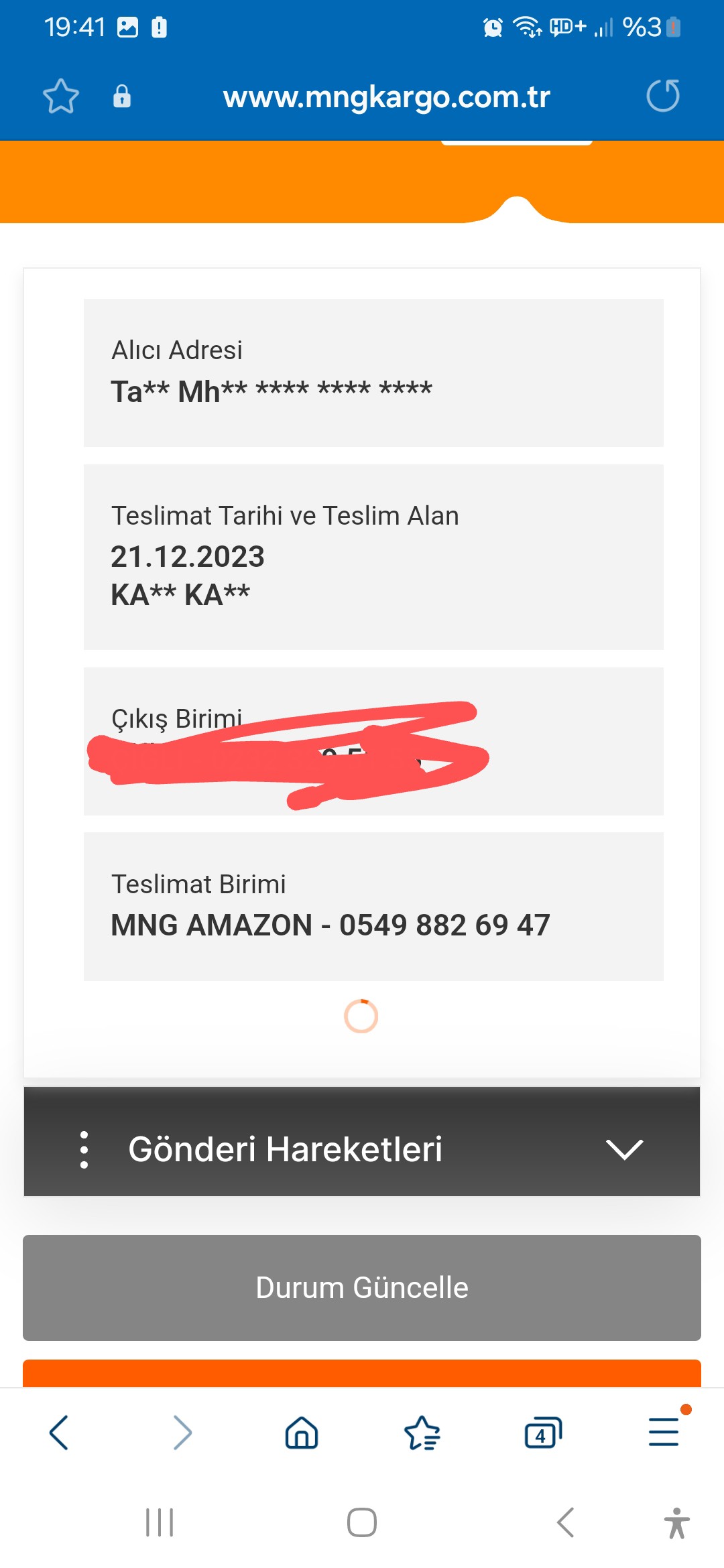Open the browser's hamburger menu
724x1568 pixels.
click(x=664, y=1431)
